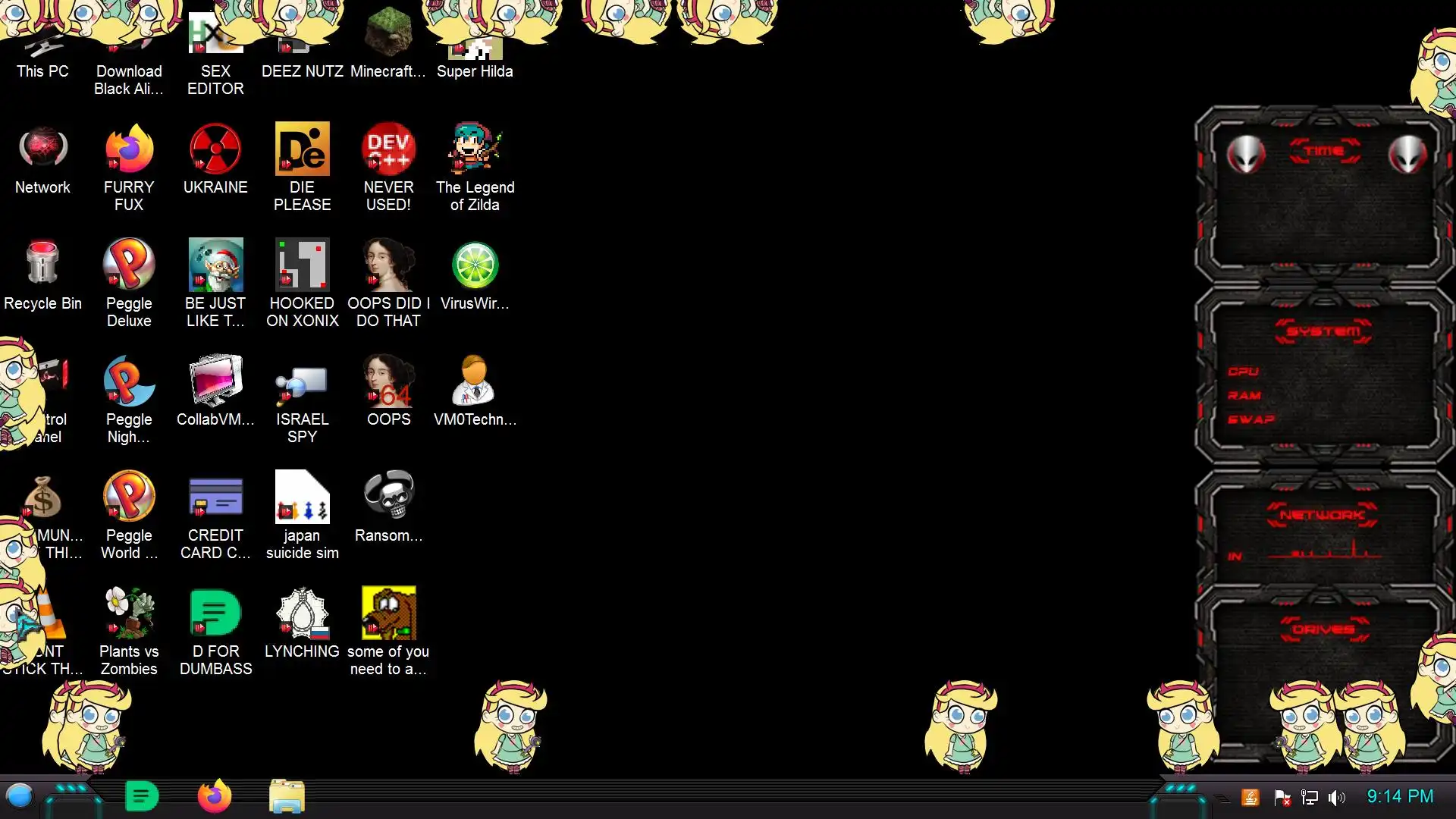Screen dimensions: 1456x819
Task: Open File Explorer from the taskbar
Action: (287, 796)
